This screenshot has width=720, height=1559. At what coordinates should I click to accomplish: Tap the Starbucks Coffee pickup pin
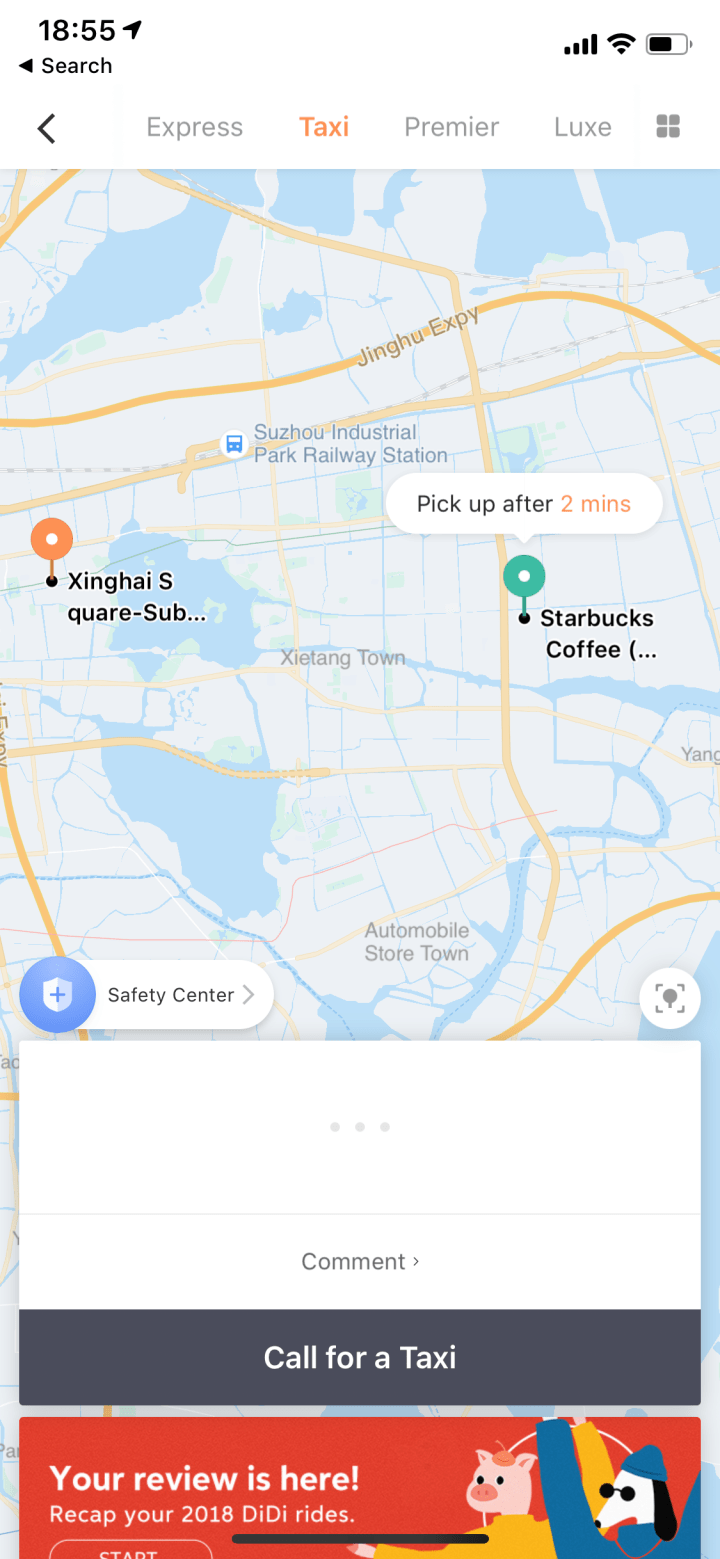pos(524,577)
